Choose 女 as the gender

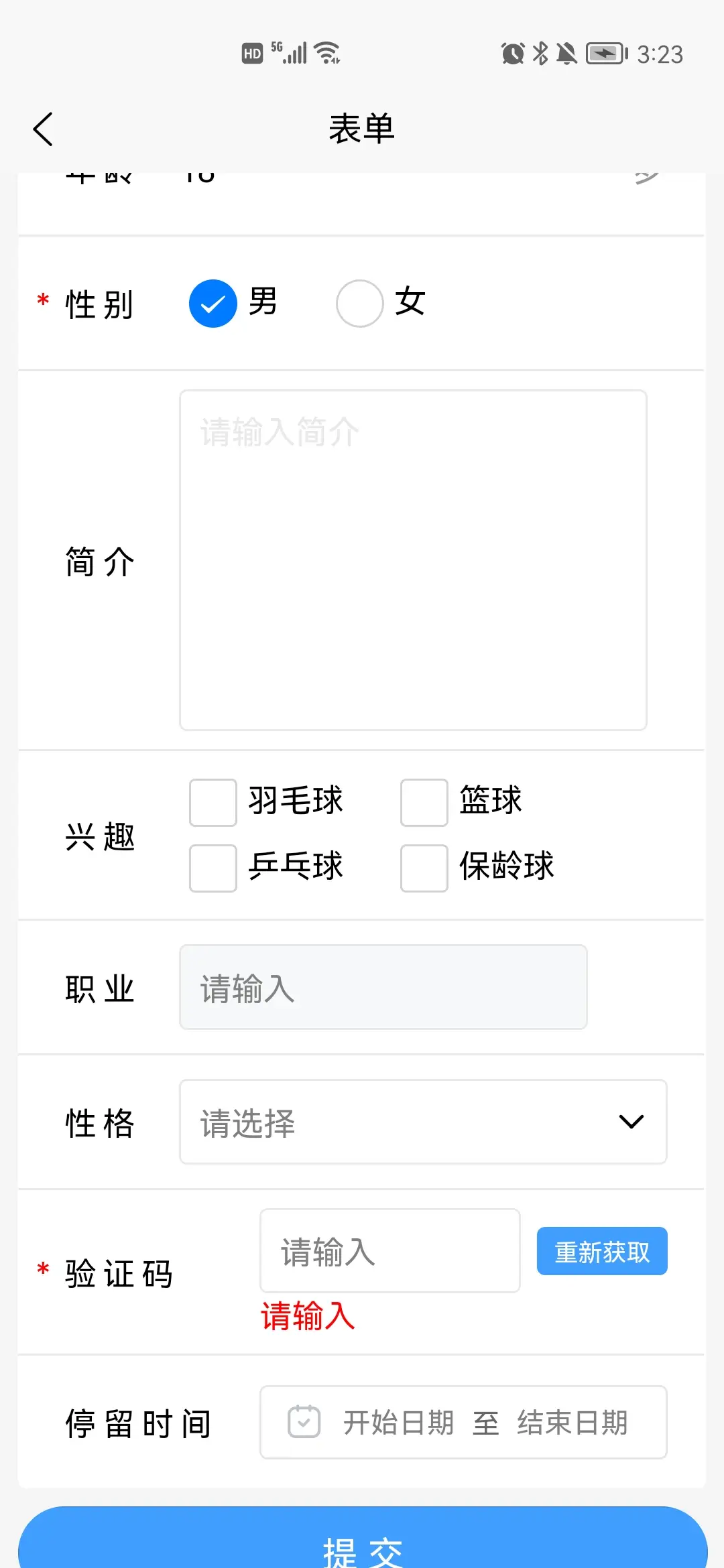click(360, 304)
